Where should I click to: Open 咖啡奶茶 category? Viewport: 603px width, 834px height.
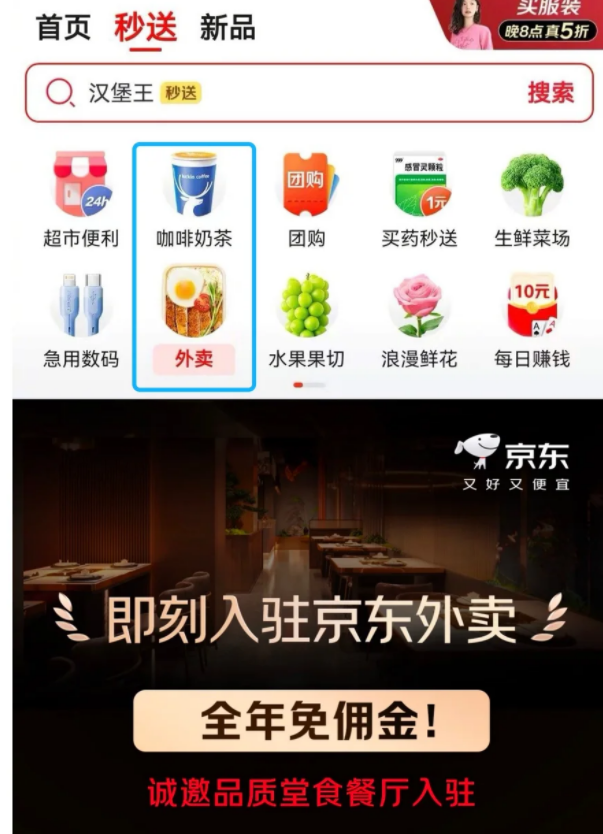pos(194,200)
